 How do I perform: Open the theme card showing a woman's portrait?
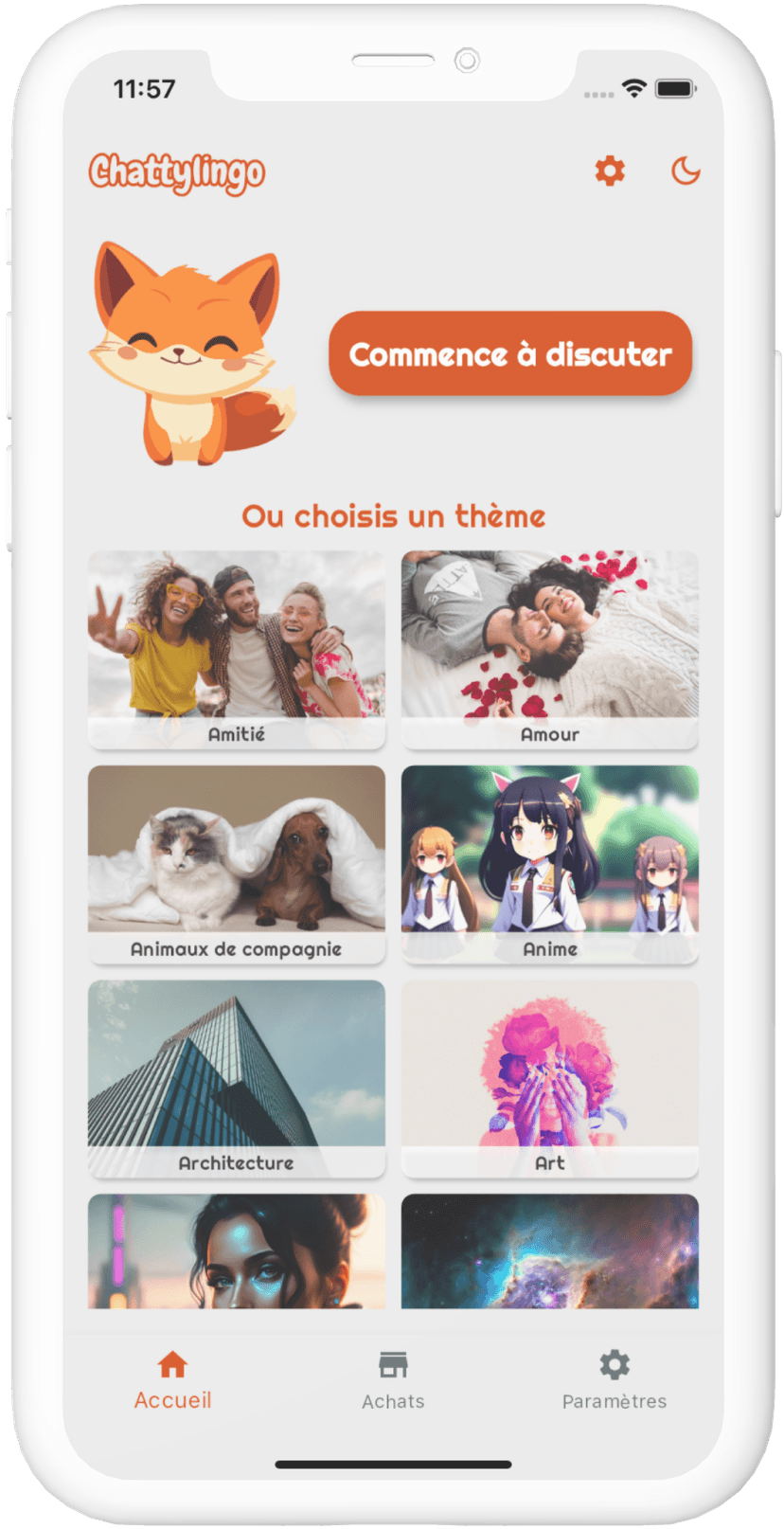coord(237,1252)
